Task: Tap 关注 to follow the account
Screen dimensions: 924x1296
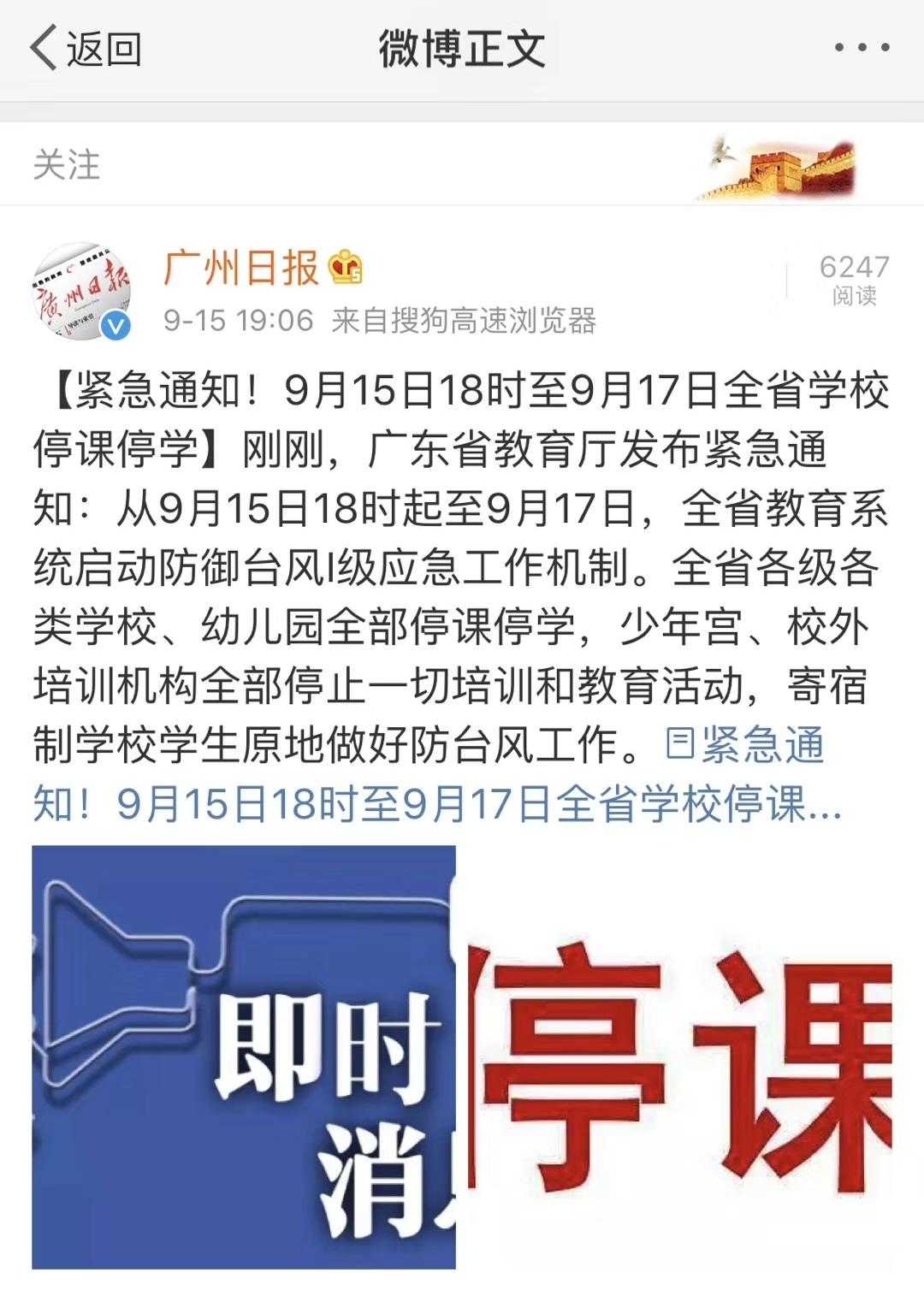Action: (67, 164)
